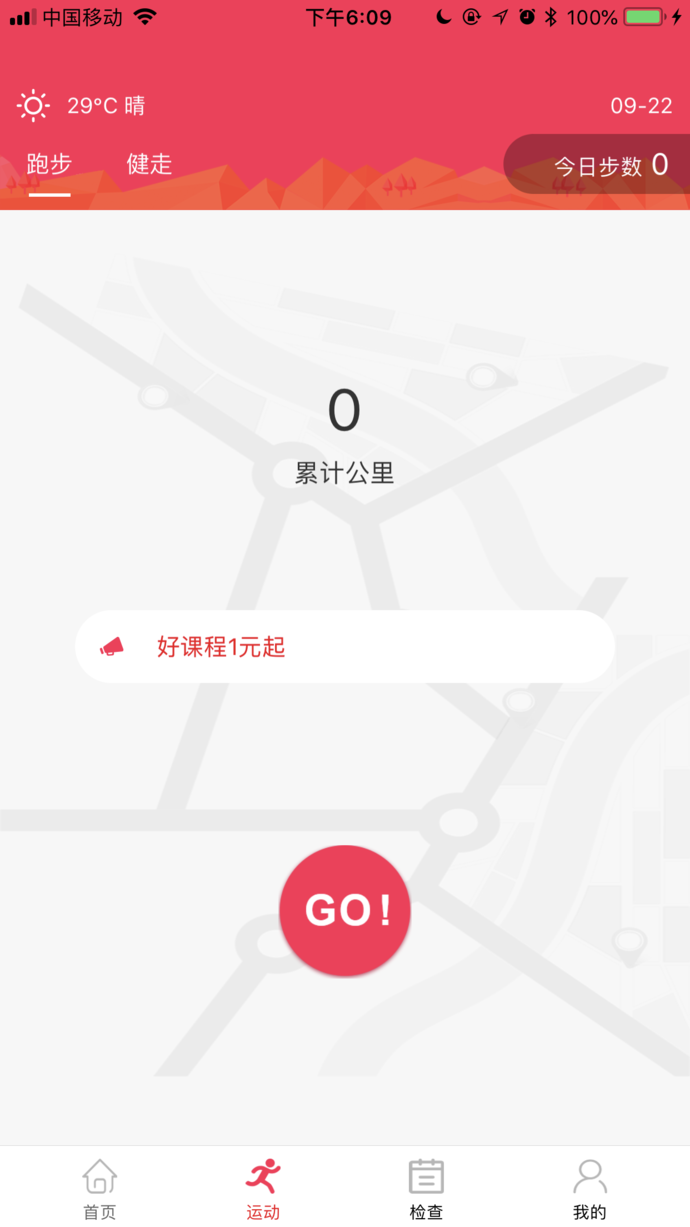Go to the 首页 home tab

click(99, 1188)
